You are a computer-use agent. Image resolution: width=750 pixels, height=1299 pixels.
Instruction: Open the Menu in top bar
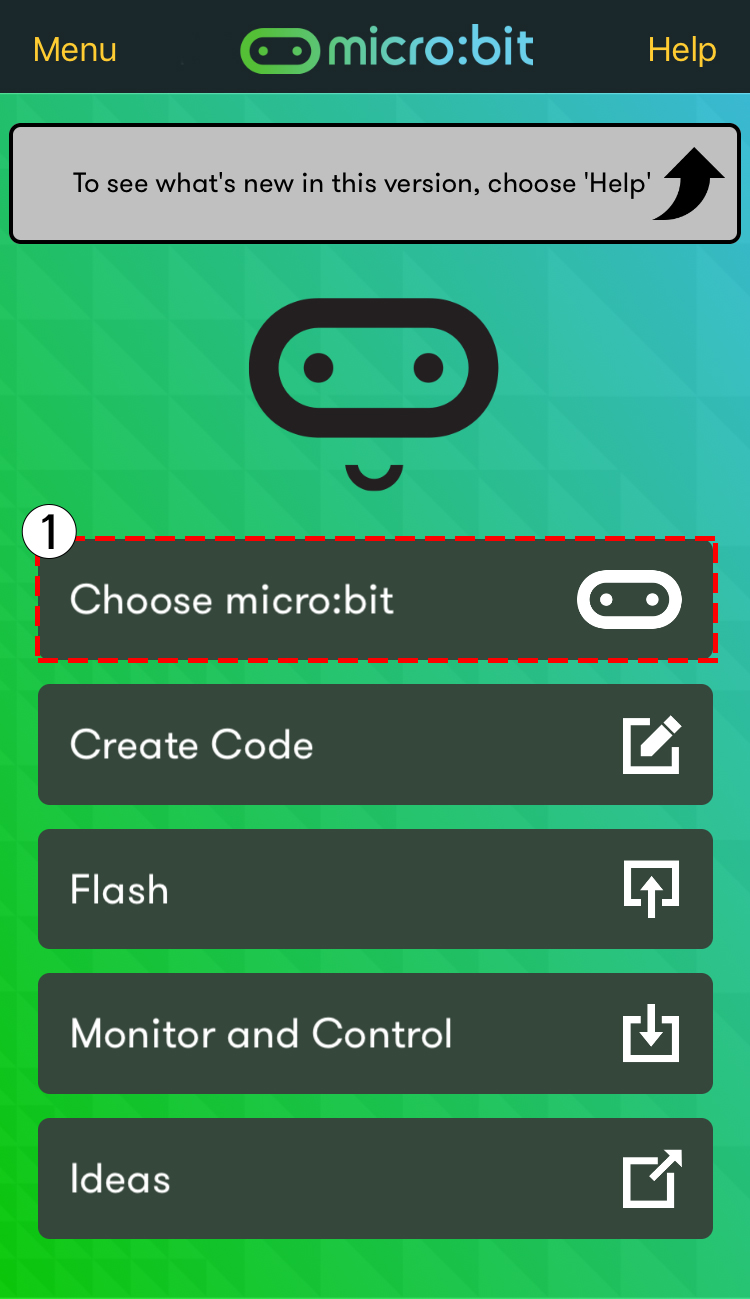[75, 49]
